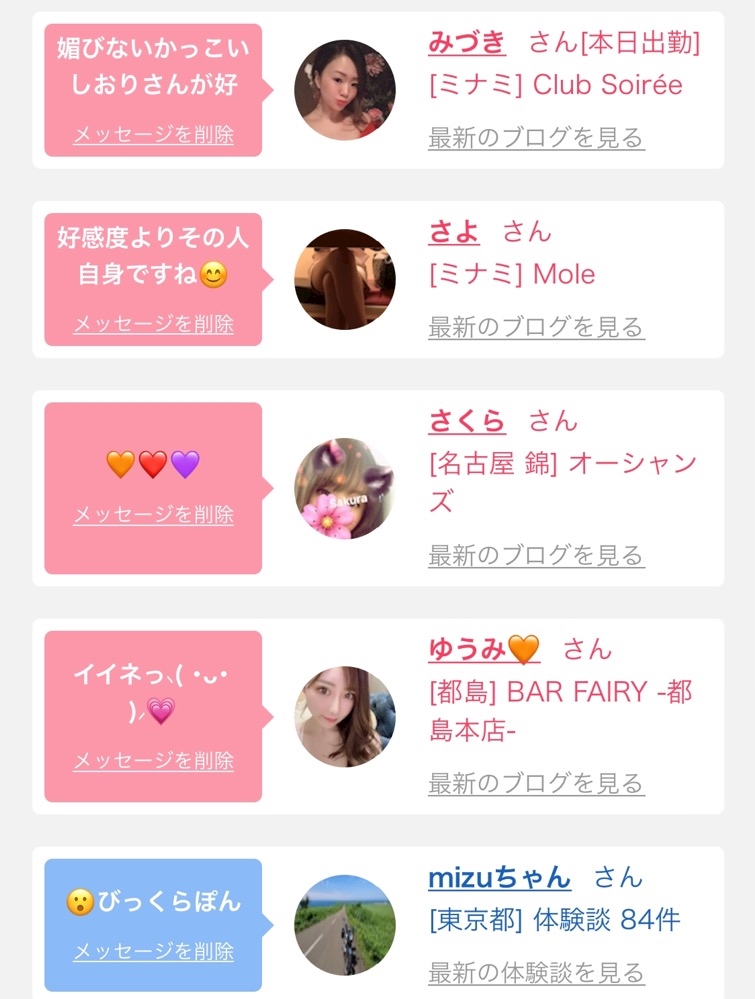View mizuちゃん's latest 体験談
755x999 pixels.
point(536,972)
